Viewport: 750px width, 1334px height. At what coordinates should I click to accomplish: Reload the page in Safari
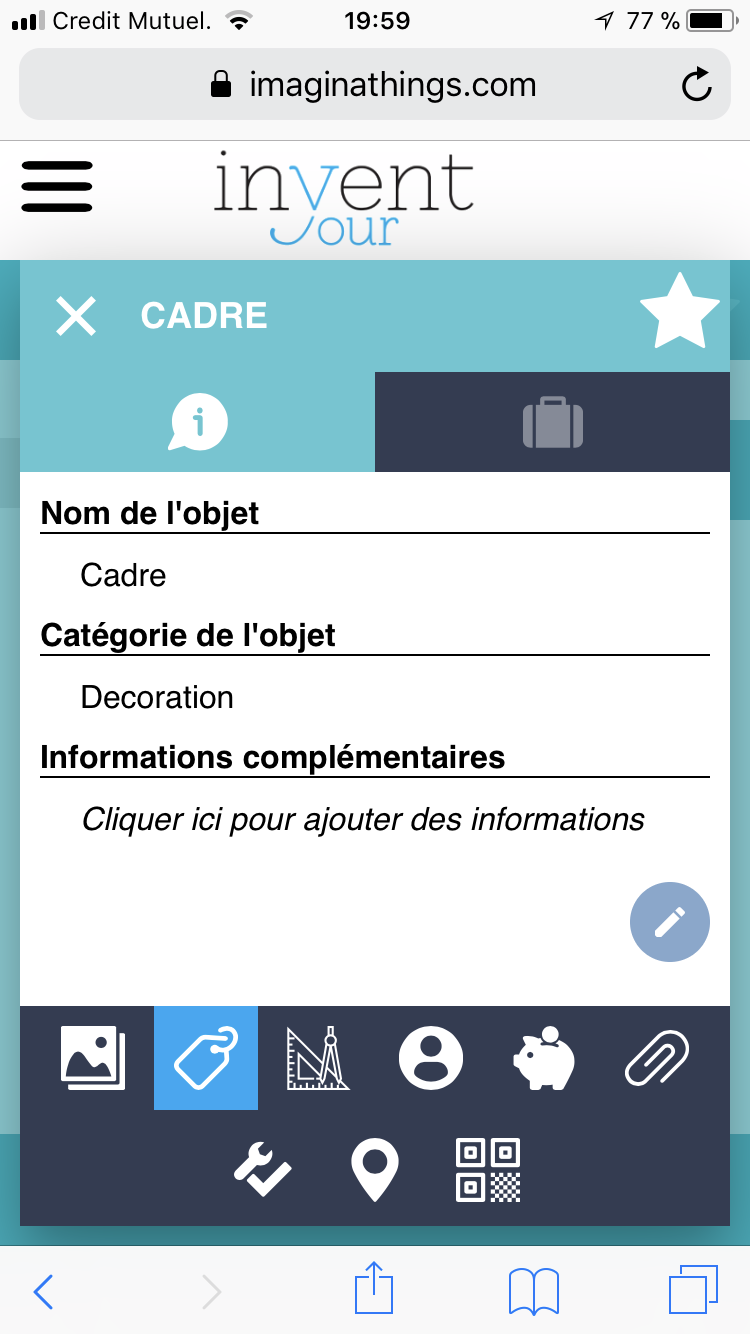[x=697, y=85]
